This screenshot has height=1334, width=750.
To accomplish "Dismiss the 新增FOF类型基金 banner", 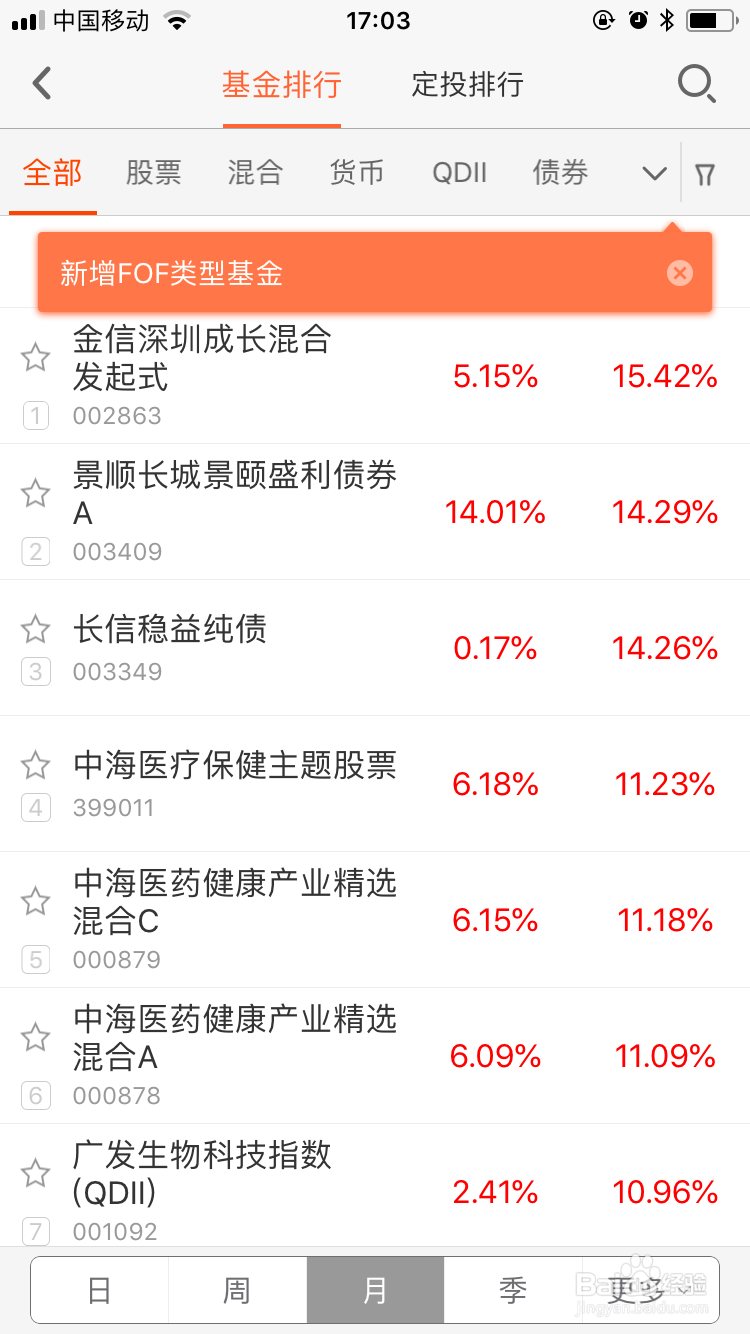I will click(x=680, y=272).
